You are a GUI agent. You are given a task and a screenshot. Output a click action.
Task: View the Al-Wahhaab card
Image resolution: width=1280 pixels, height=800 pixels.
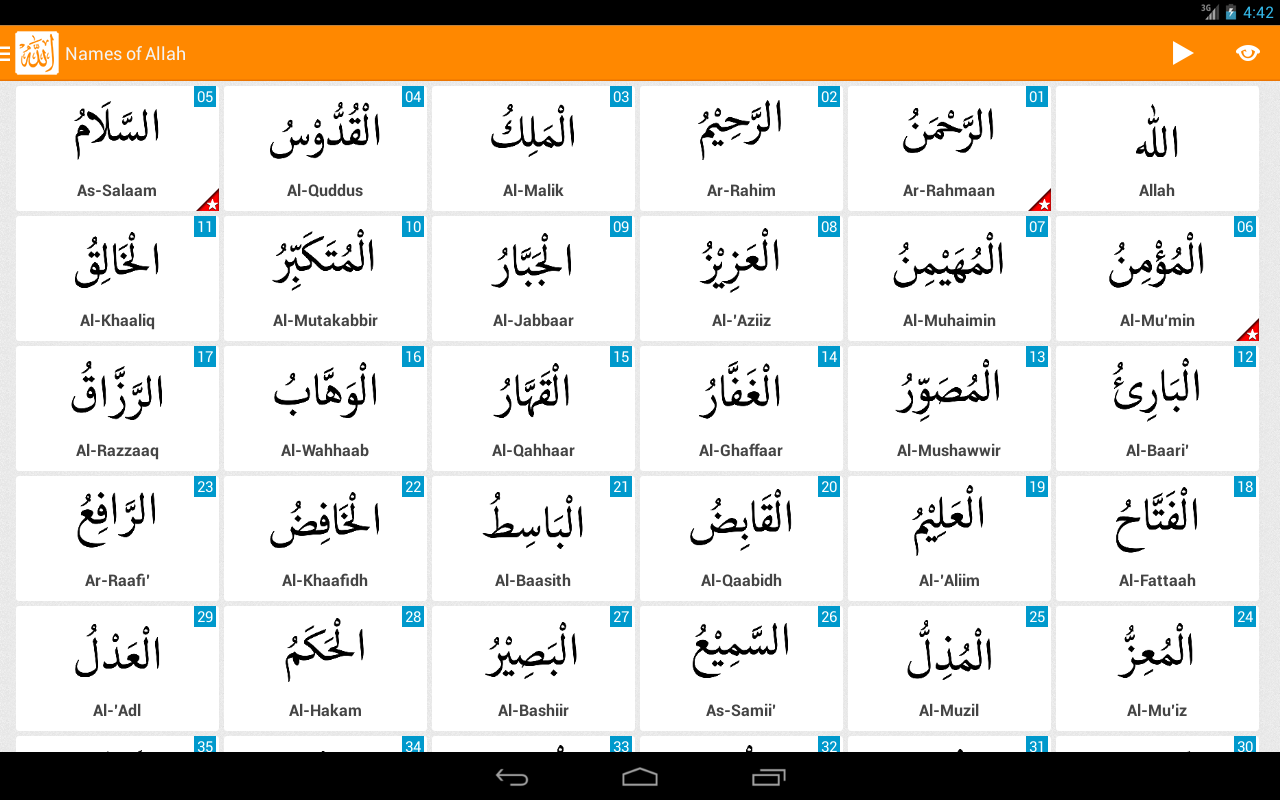(x=325, y=408)
